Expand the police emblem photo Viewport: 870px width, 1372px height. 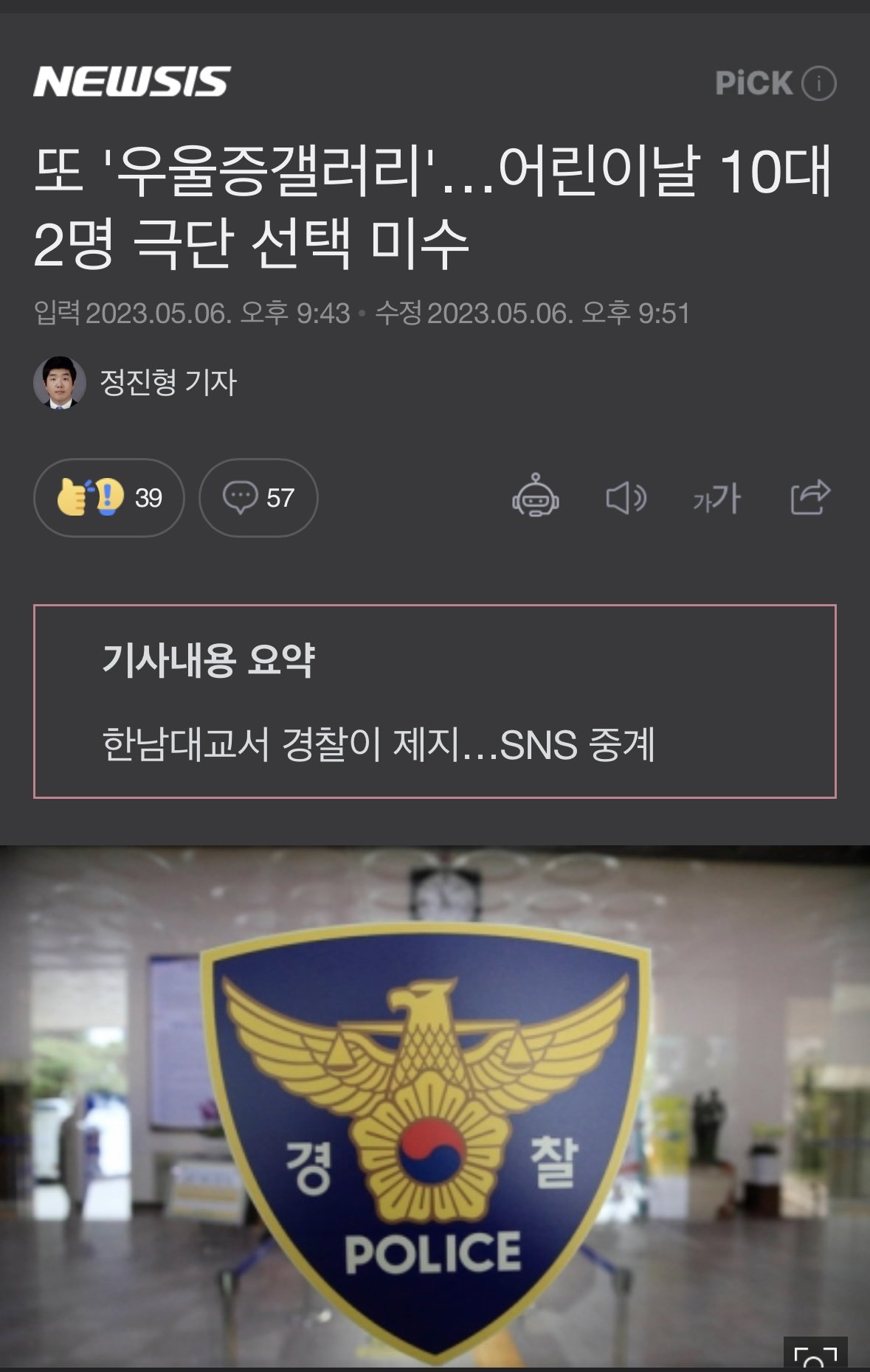coord(815,1354)
